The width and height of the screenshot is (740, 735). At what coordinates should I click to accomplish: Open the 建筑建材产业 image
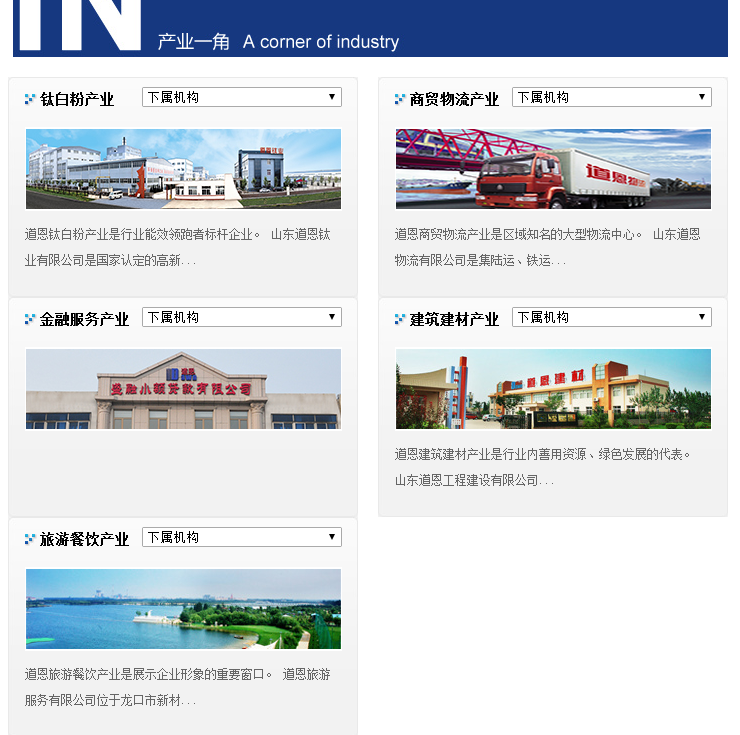point(553,389)
